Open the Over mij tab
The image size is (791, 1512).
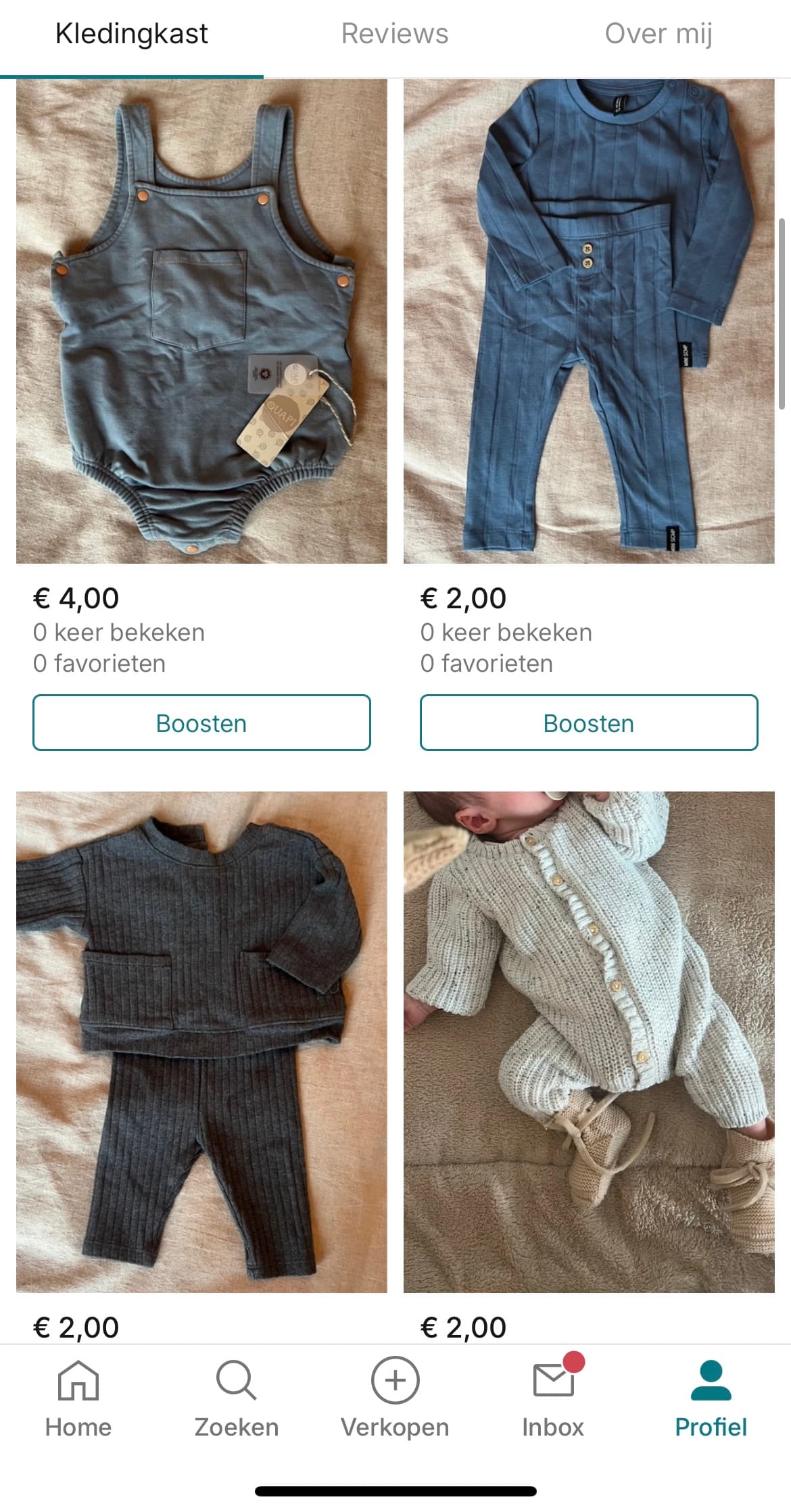click(x=658, y=34)
